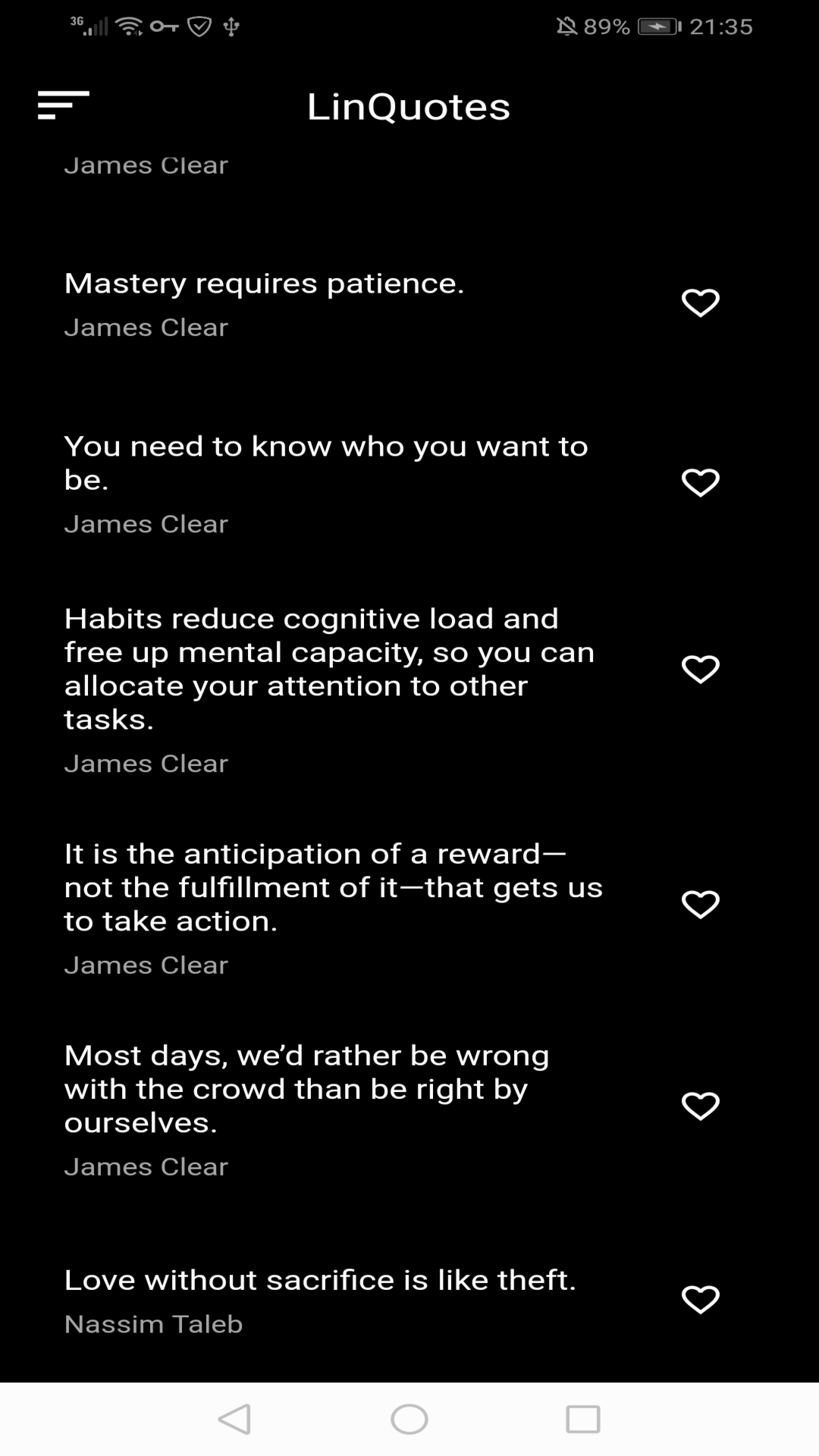Image resolution: width=819 pixels, height=1456 pixels.
Task: Like the "anticipation of a reward" quote
Action: tap(700, 904)
